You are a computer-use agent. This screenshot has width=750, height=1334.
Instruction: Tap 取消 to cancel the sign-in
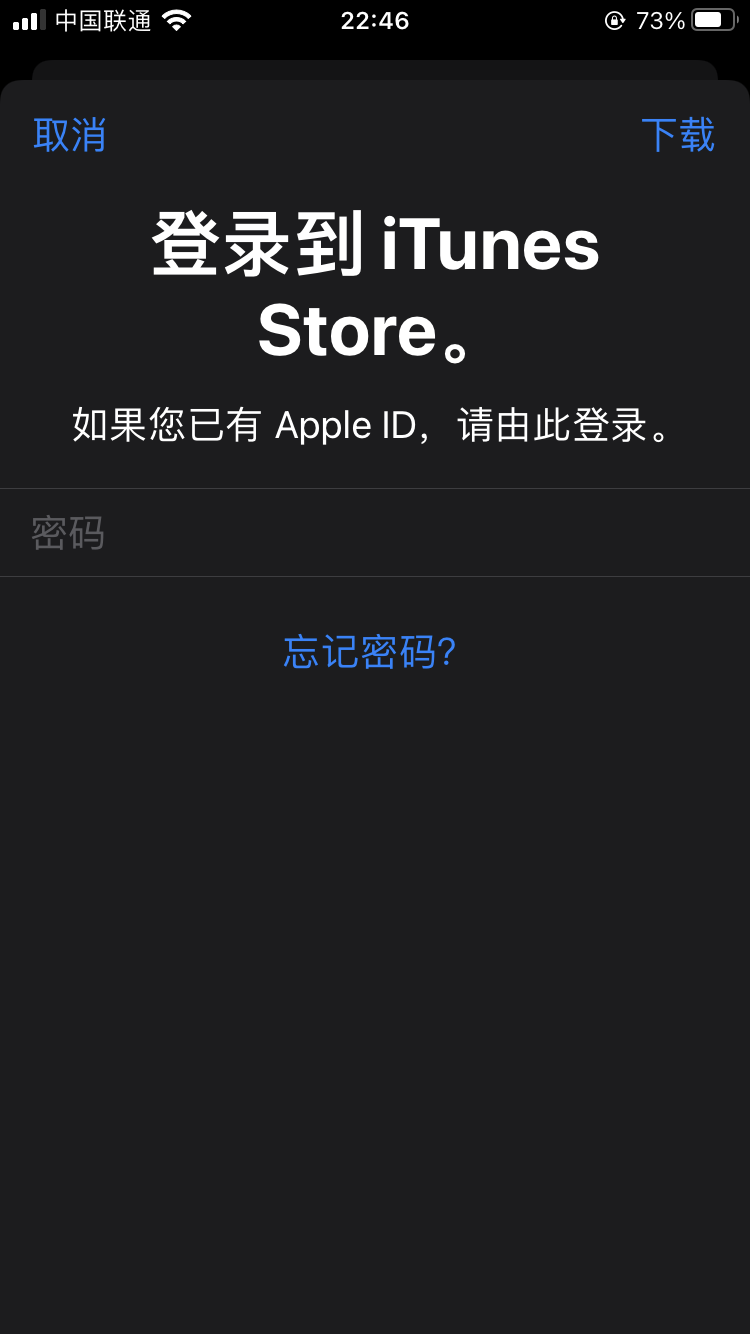[x=70, y=135]
